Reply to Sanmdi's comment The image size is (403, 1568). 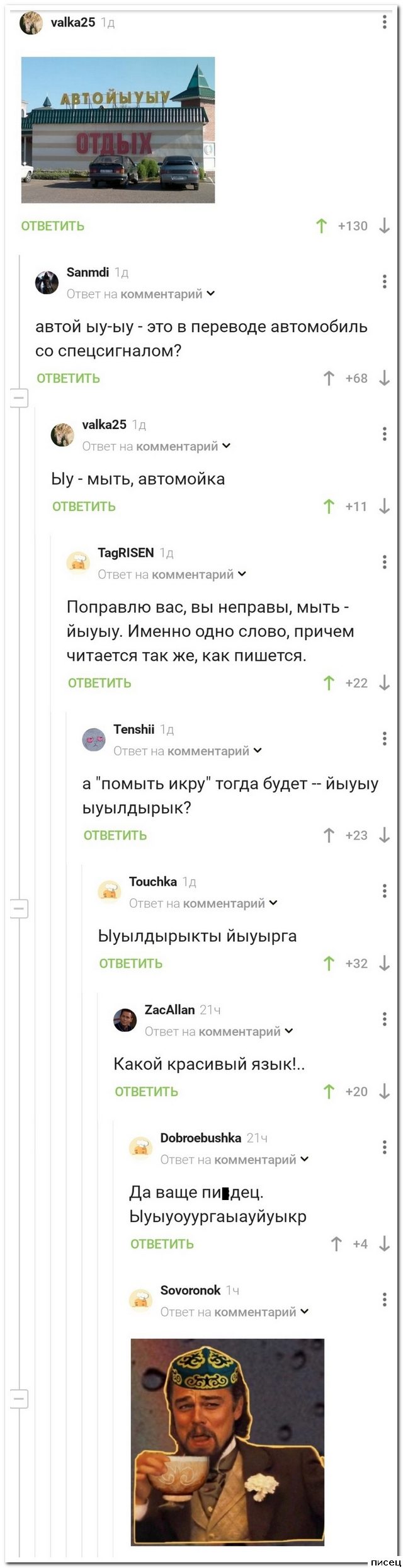coord(68,379)
